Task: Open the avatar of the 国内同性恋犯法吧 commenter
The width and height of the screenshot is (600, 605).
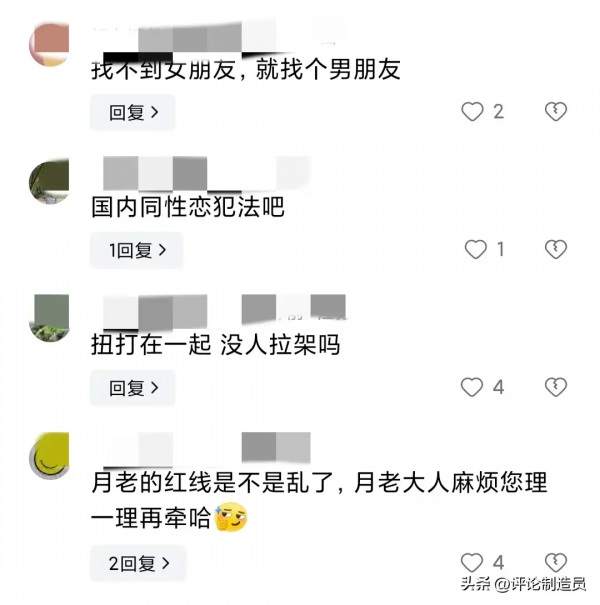Action: pyautogui.click(x=50, y=180)
